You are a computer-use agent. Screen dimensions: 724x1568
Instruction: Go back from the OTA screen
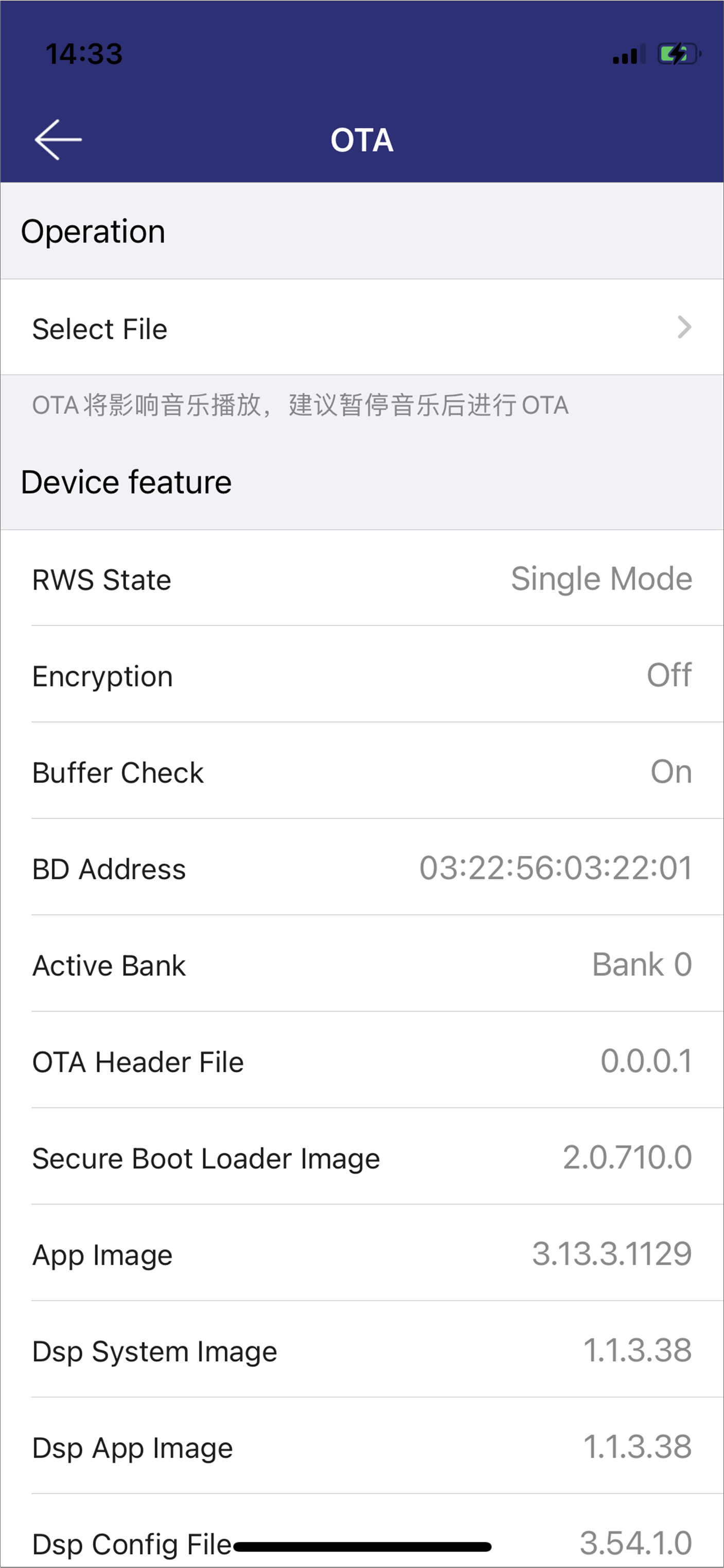[58, 140]
